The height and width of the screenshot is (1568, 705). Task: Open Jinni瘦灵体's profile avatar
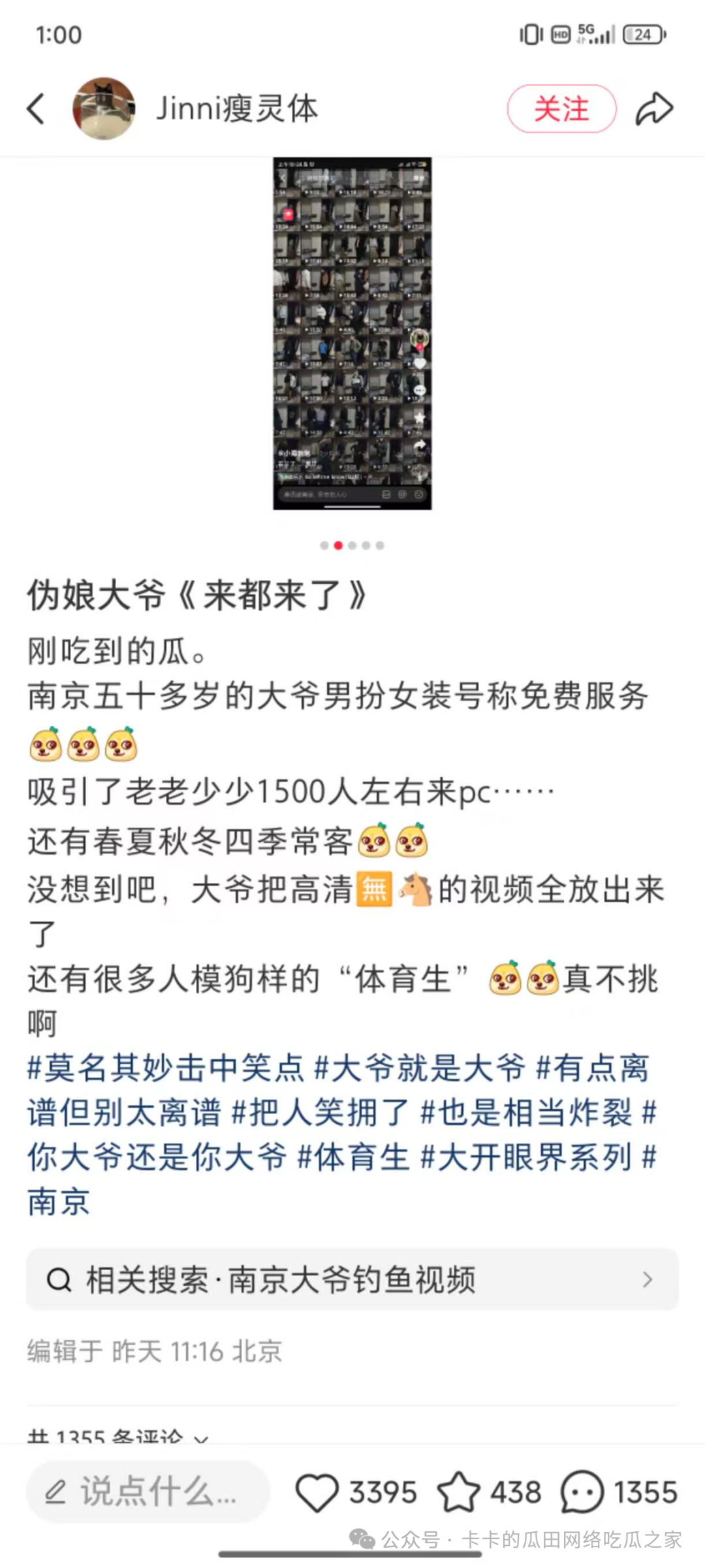(104, 109)
